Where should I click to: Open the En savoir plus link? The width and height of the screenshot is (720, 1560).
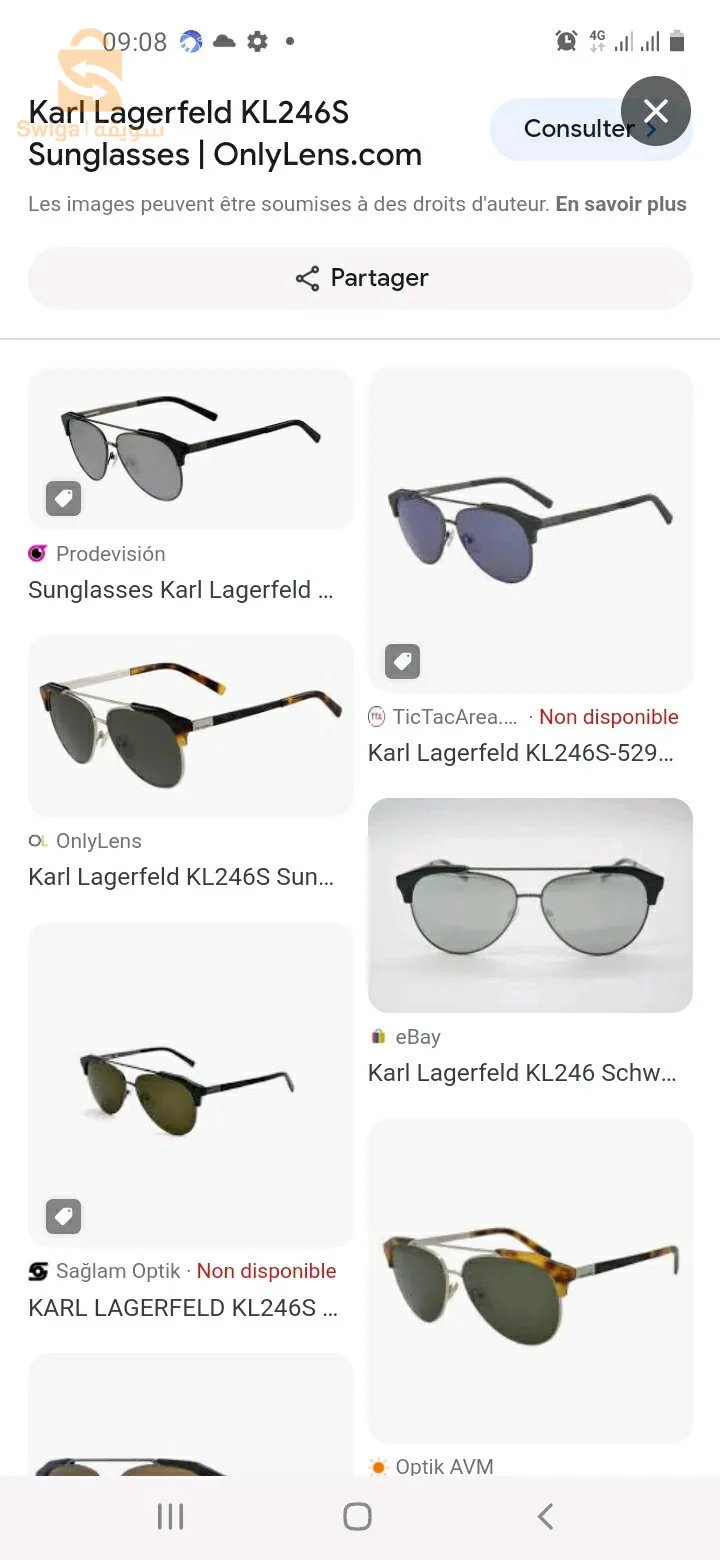(x=621, y=204)
